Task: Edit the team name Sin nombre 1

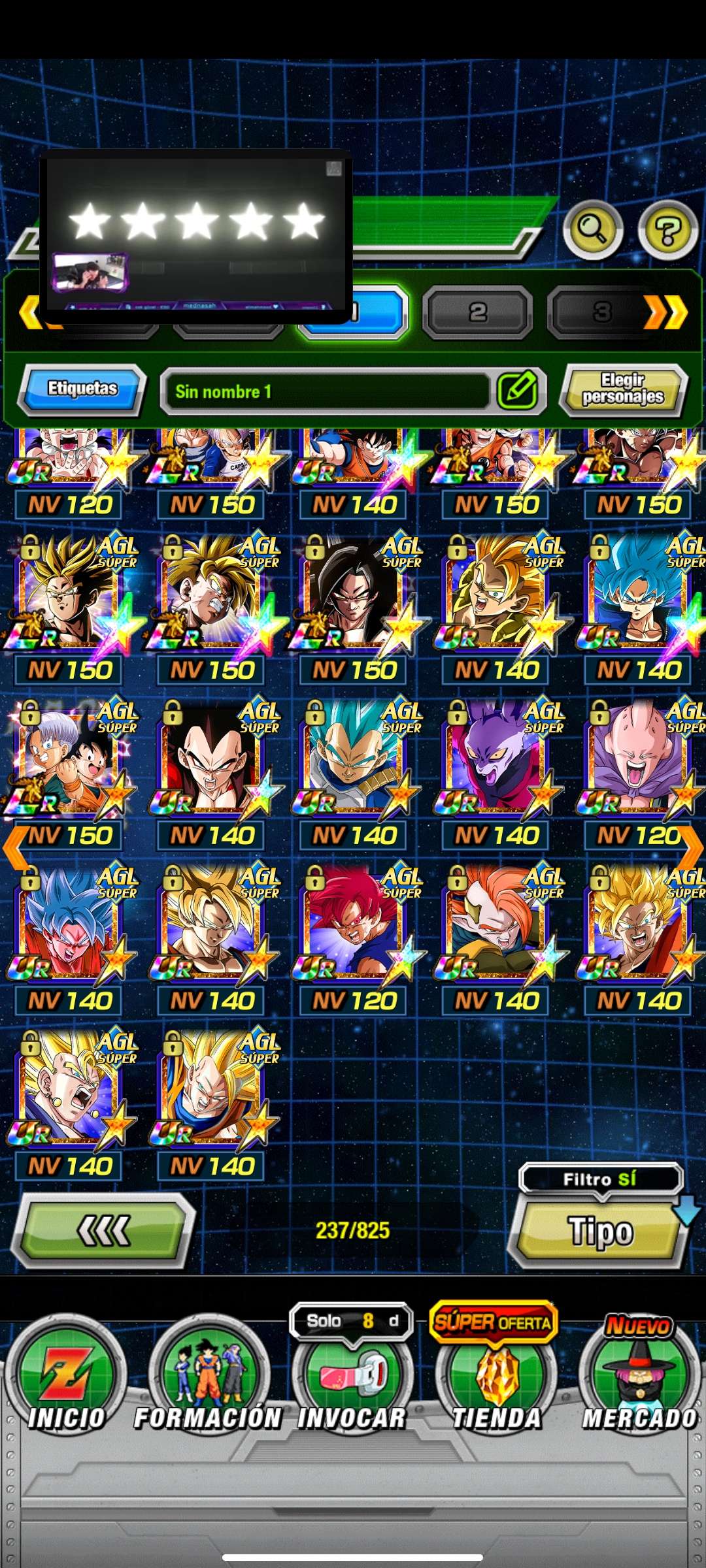Action: (x=517, y=391)
